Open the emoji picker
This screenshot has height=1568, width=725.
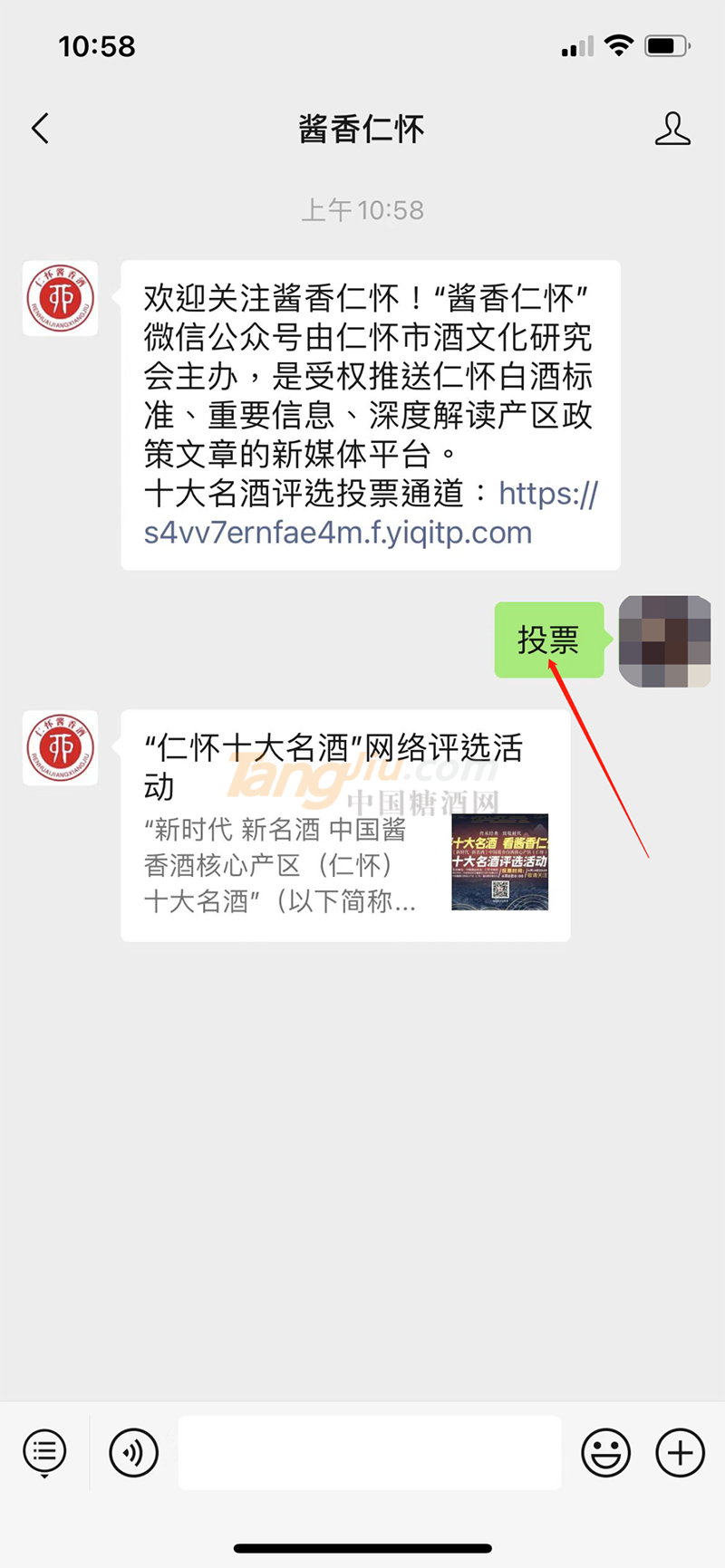pyautogui.click(x=605, y=1453)
